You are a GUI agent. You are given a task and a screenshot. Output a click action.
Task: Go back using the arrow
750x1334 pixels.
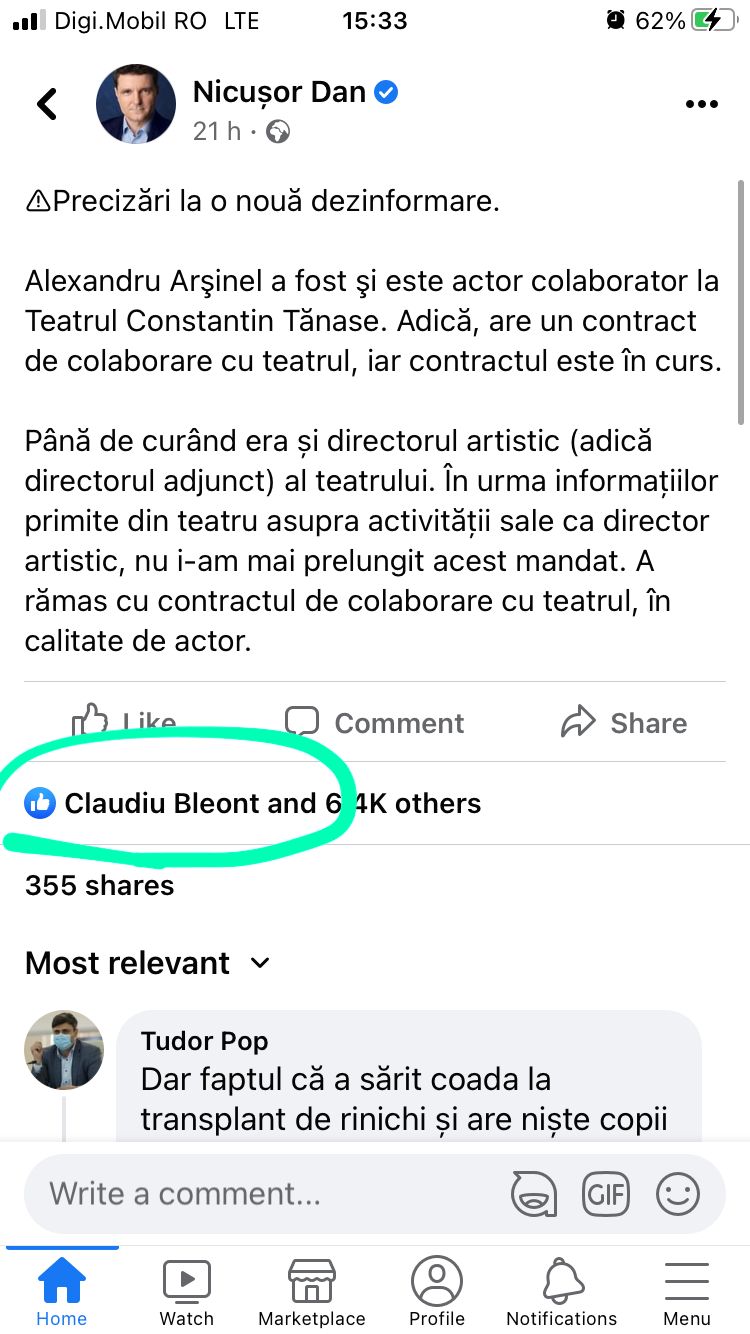[x=47, y=104]
